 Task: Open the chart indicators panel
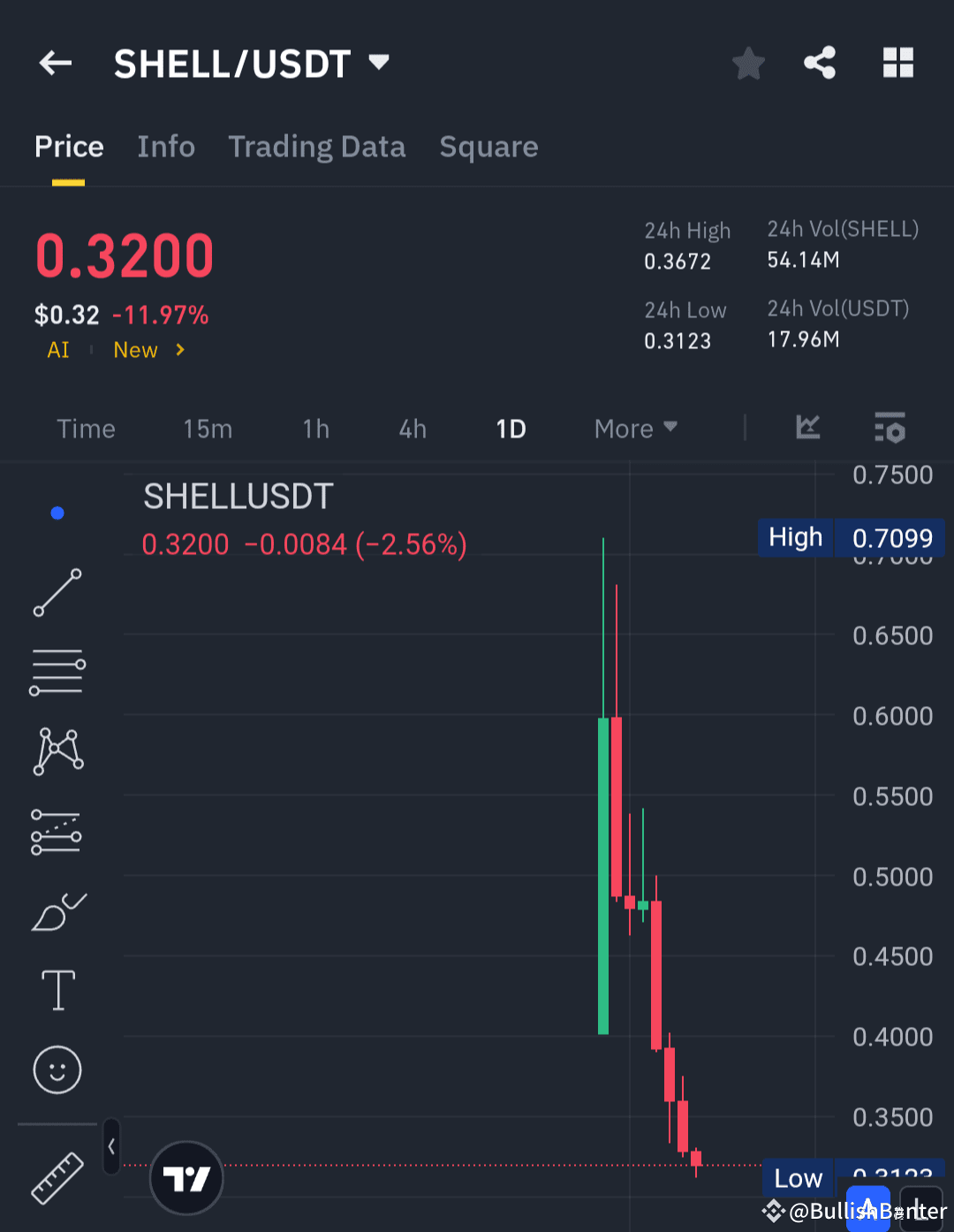[x=806, y=429]
